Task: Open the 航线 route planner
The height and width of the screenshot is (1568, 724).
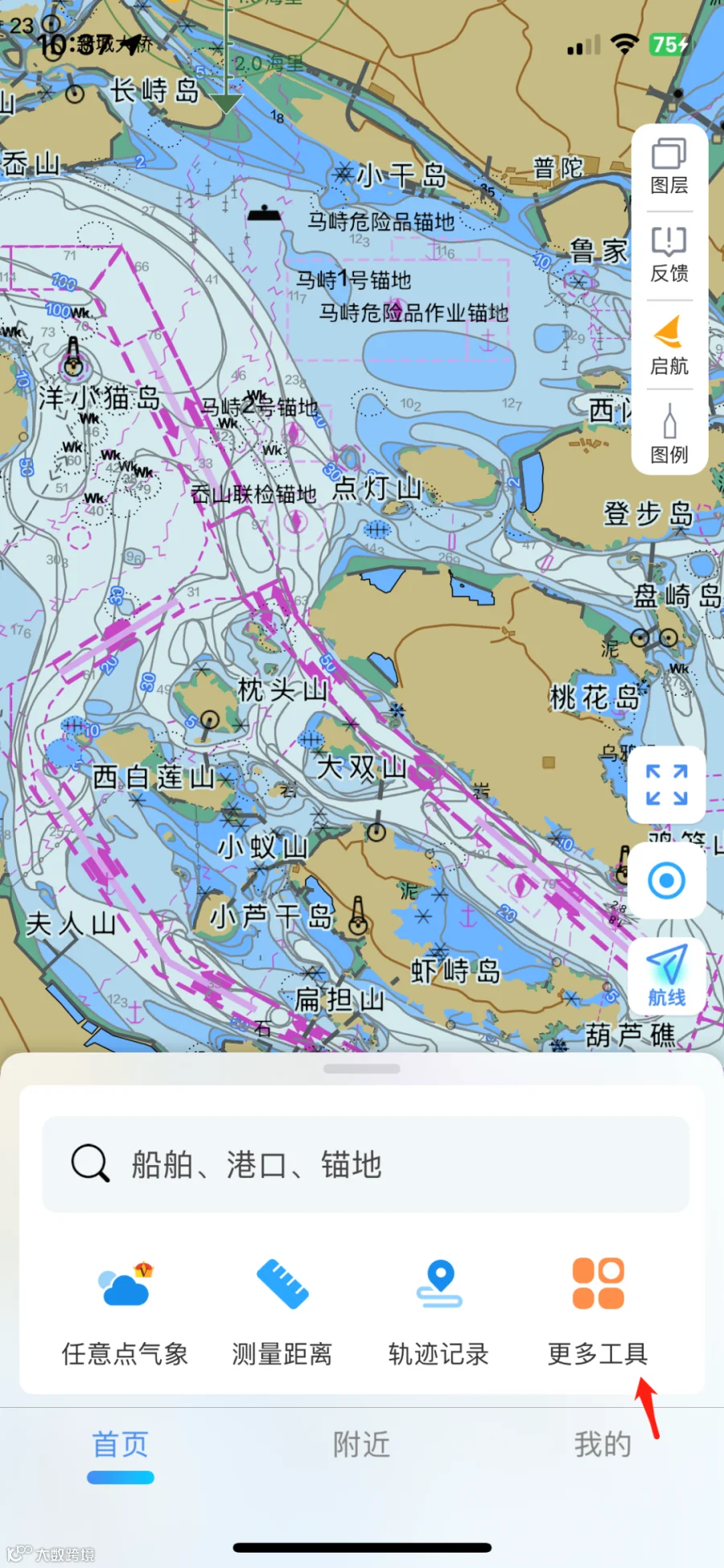Action: pos(667,976)
